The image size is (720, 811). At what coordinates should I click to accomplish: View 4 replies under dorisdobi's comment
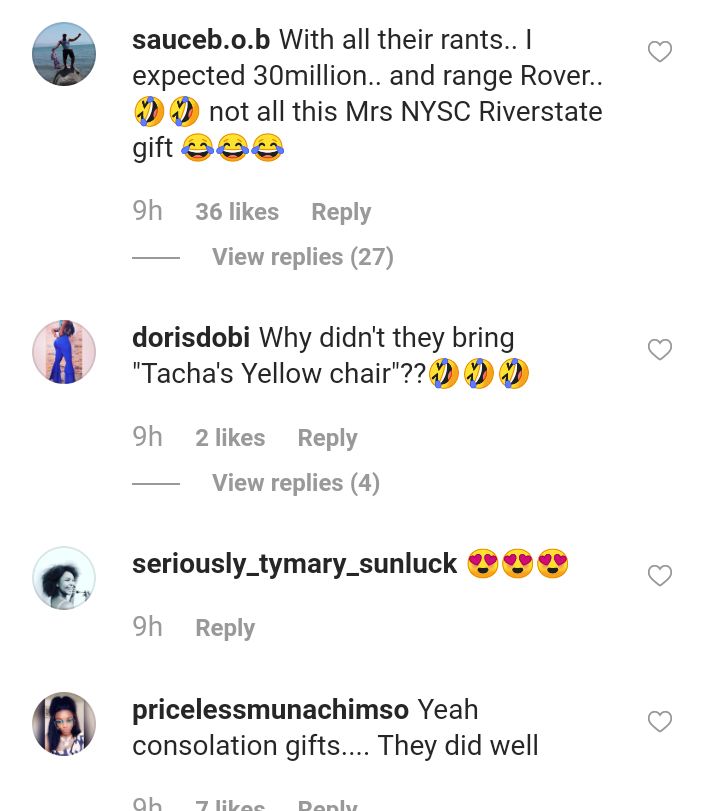pyautogui.click(x=296, y=483)
